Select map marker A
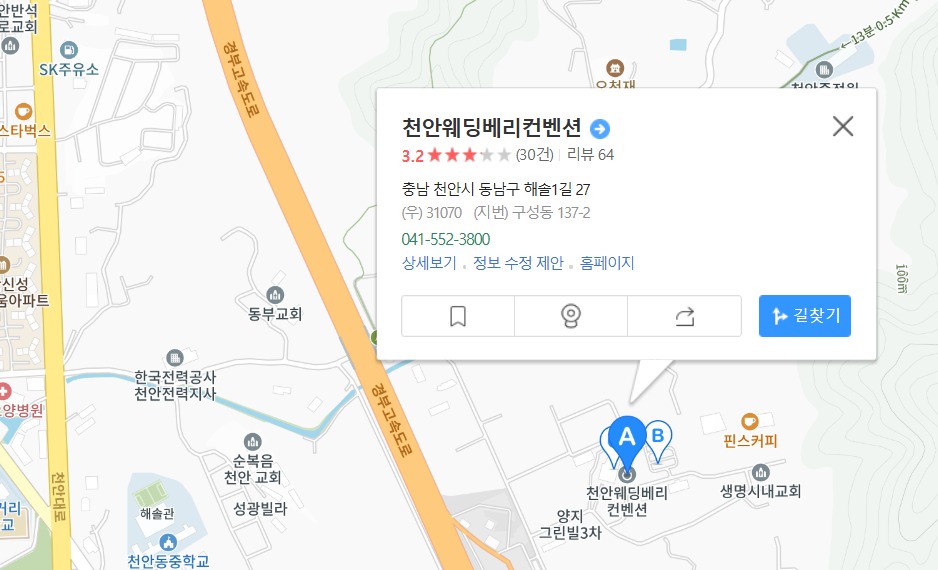The height and width of the screenshot is (570, 938). pyautogui.click(x=627, y=437)
